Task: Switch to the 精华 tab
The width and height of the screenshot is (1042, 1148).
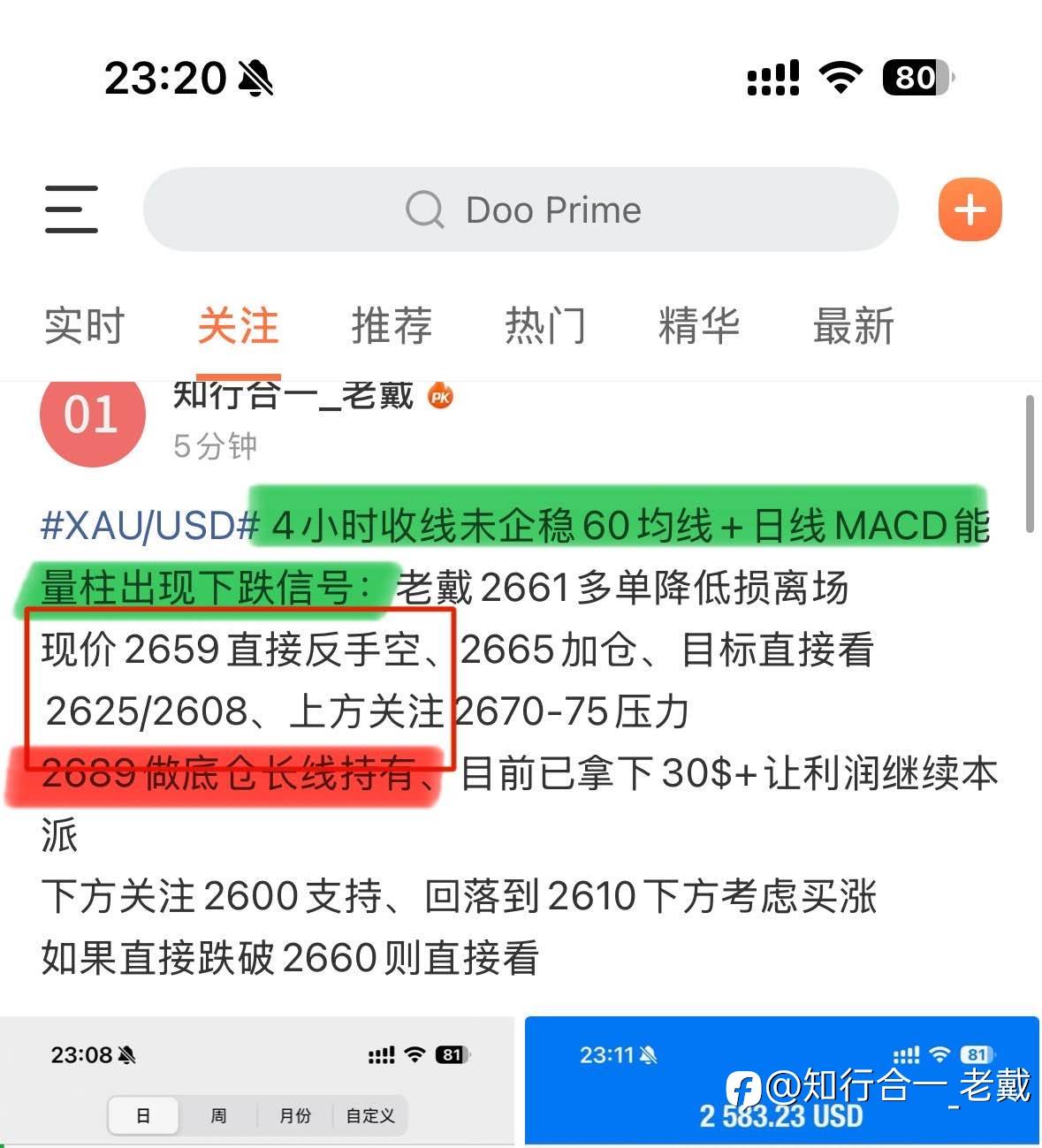Action: [699, 325]
